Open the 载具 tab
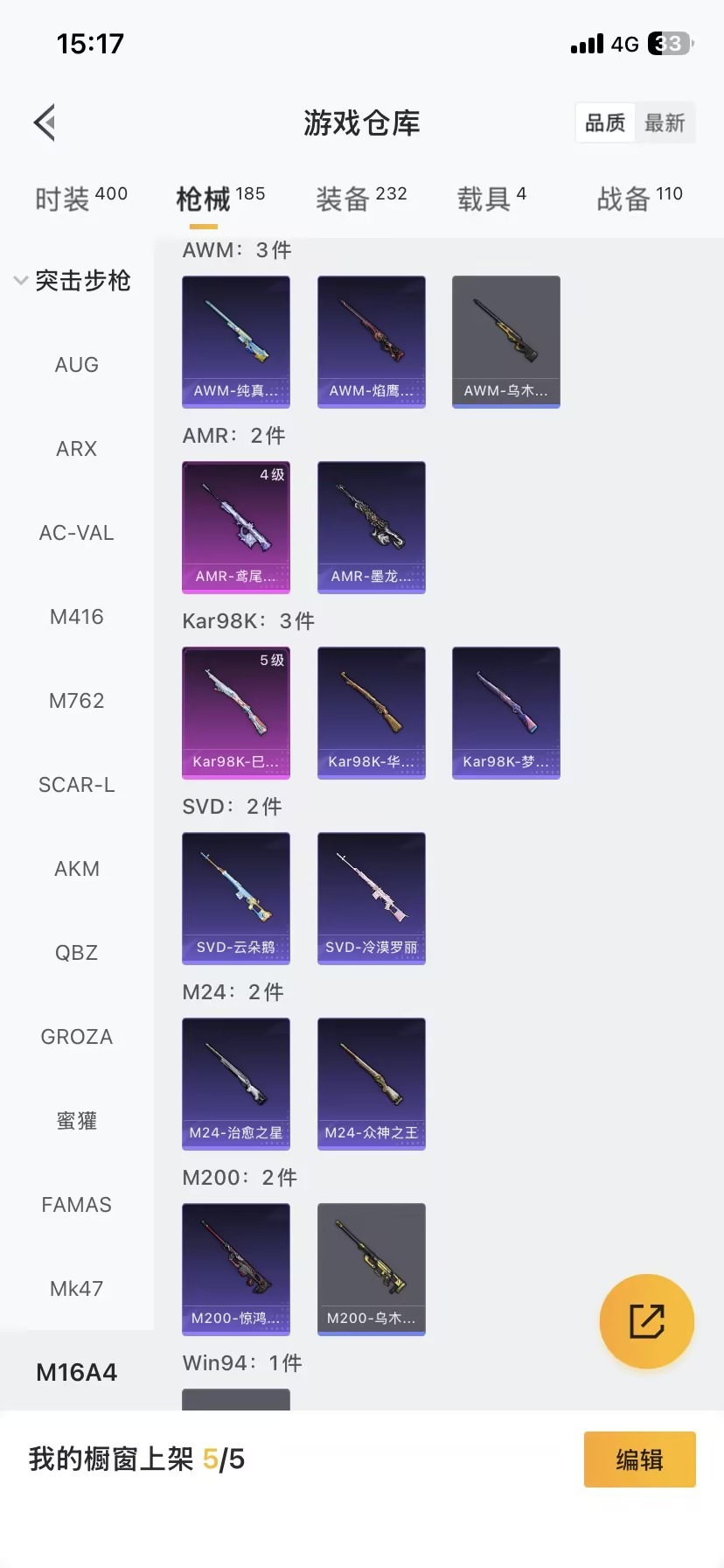The image size is (724, 1568). point(491,199)
